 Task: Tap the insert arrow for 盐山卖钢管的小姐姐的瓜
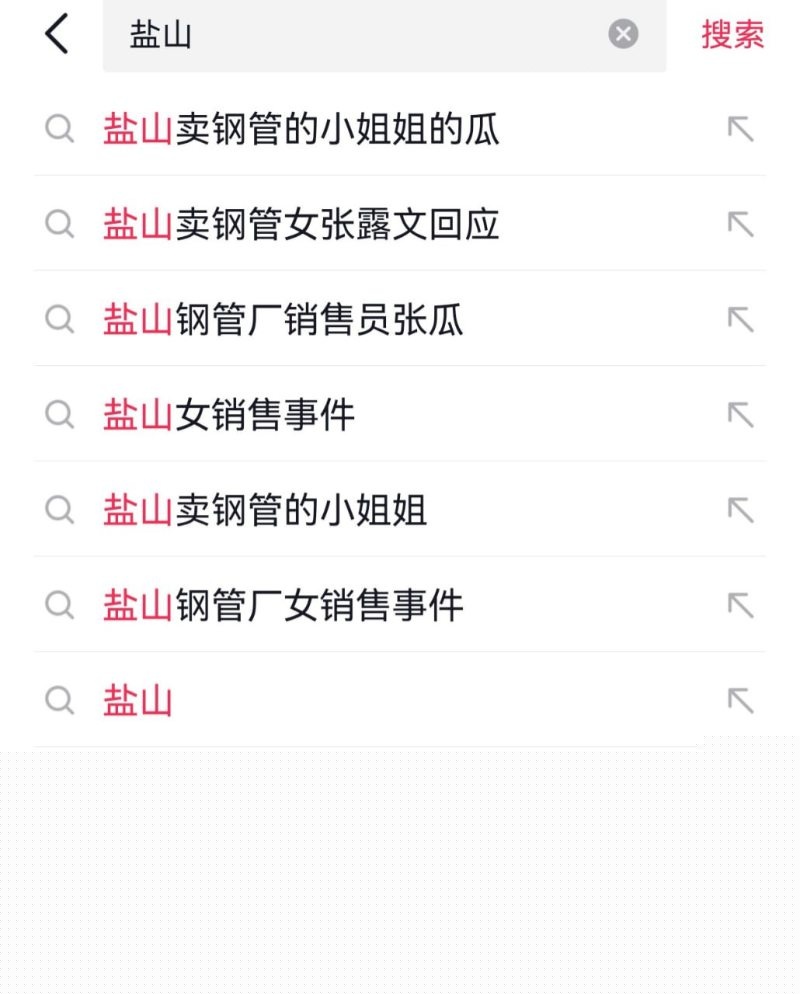(741, 129)
